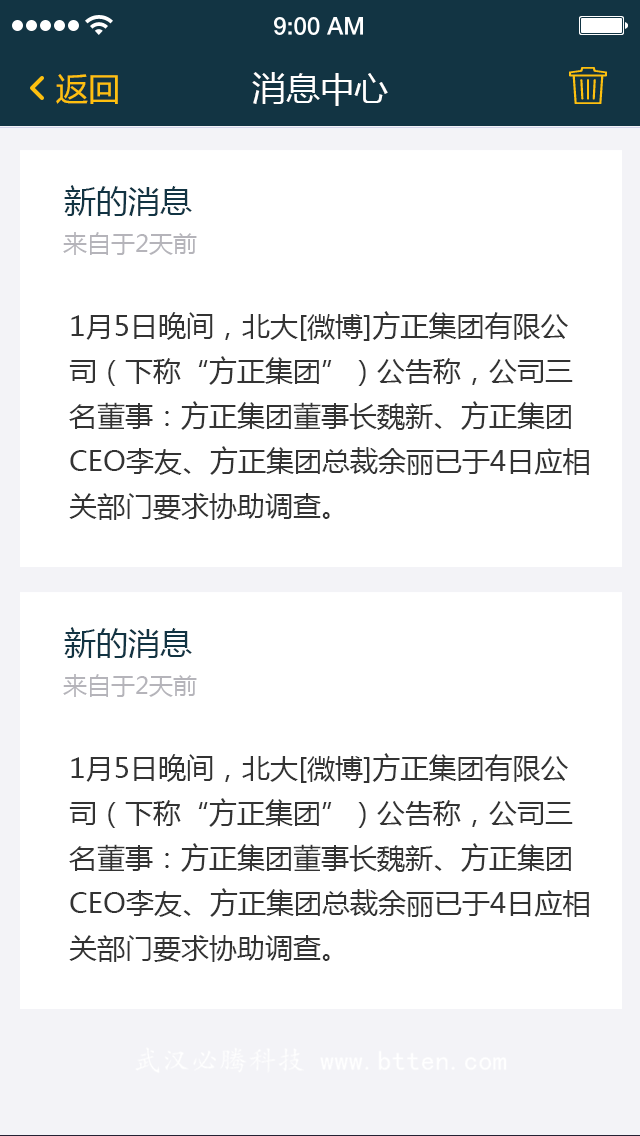Open the first 新的消息 message card

tap(320, 358)
